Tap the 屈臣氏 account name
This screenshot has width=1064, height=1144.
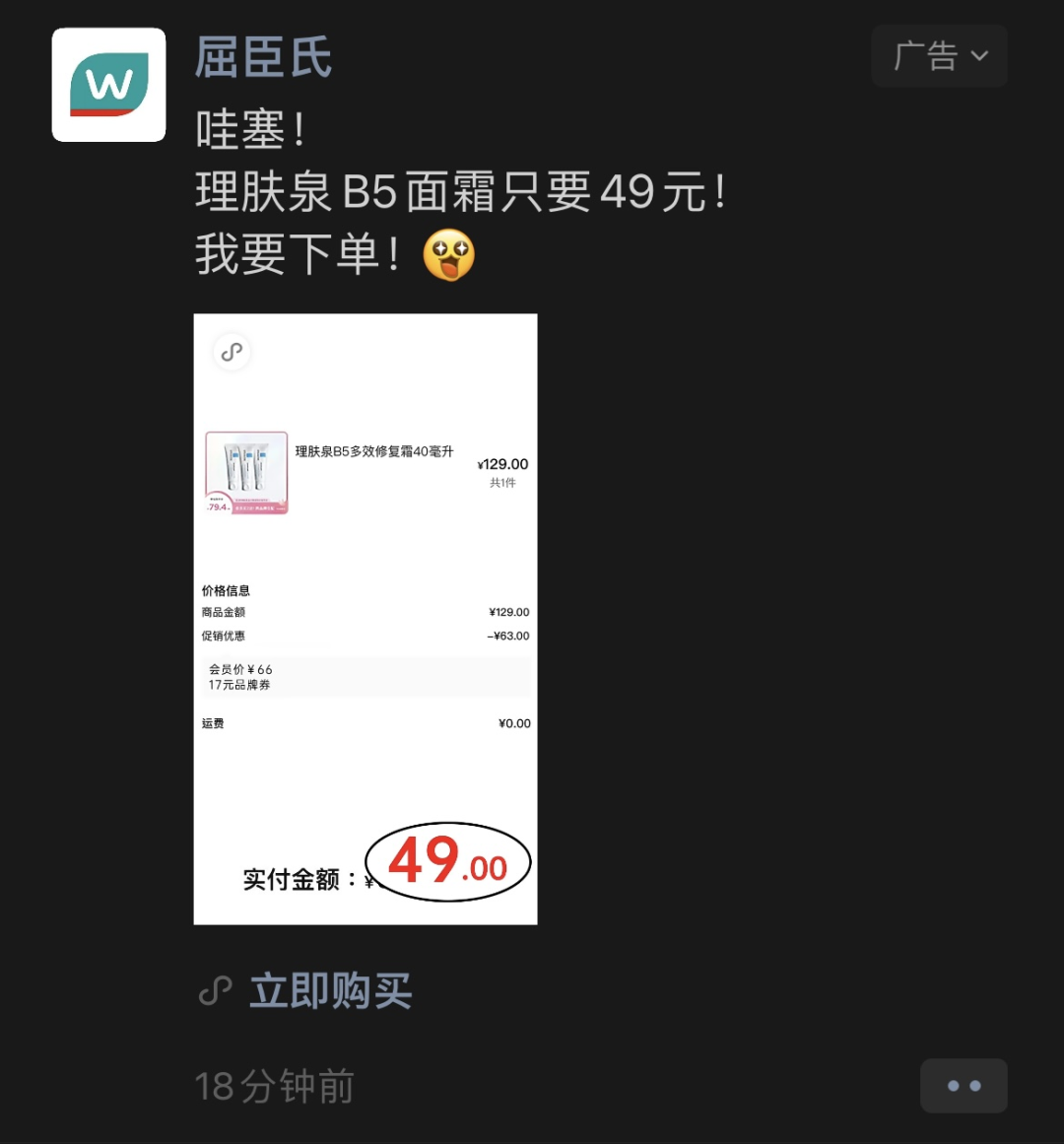click(x=264, y=57)
